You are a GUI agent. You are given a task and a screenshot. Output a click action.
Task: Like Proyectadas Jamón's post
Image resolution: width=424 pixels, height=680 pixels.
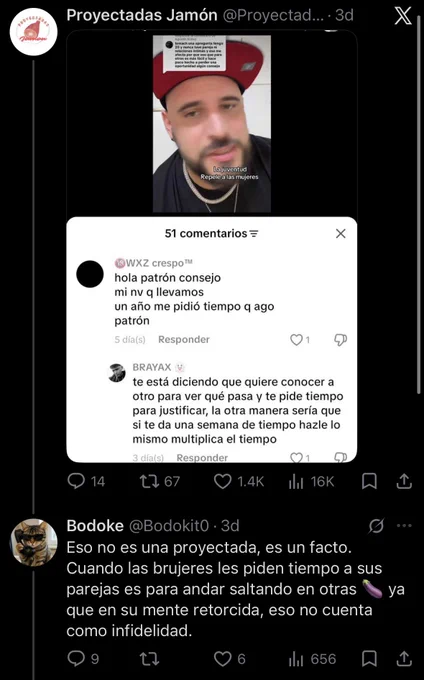[x=239, y=481]
